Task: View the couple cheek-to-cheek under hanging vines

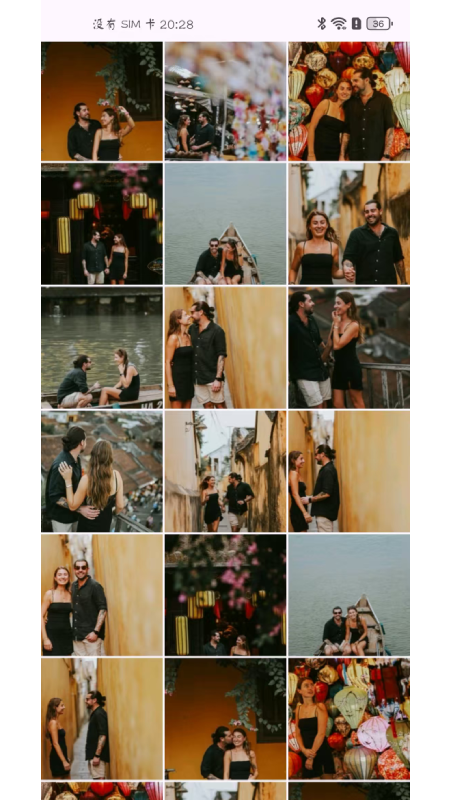Action: point(226,718)
